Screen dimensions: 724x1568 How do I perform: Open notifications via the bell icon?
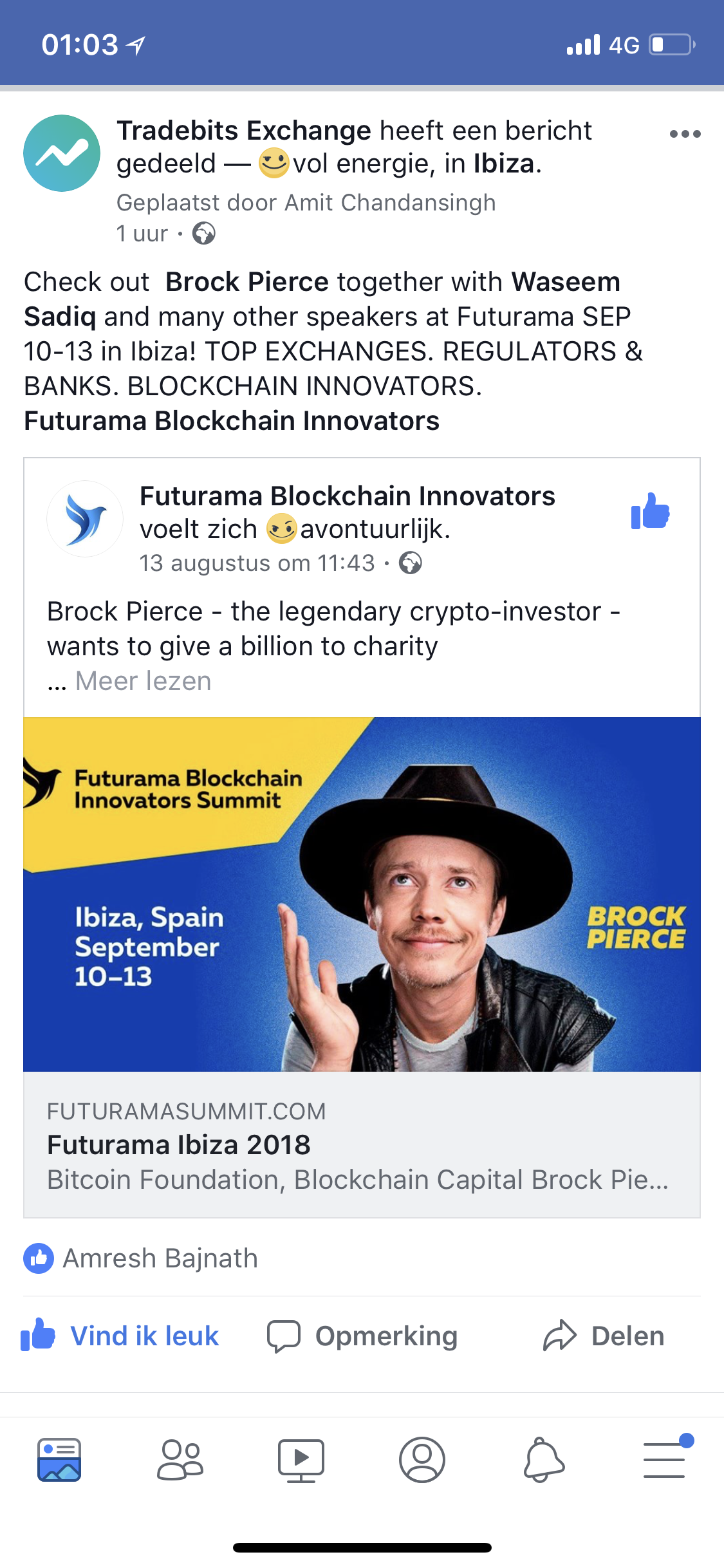click(544, 1459)
